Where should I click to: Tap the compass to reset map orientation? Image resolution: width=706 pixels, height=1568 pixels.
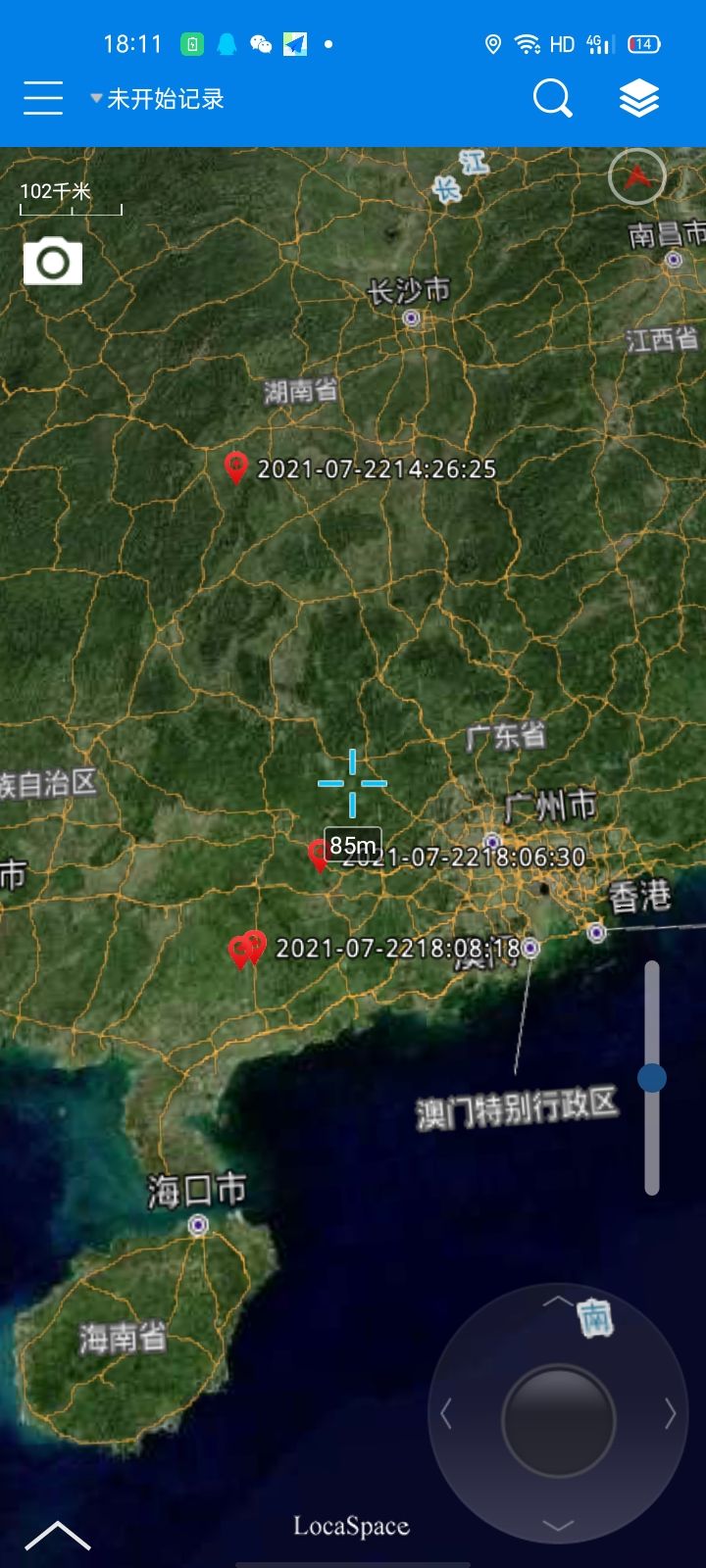[x=638, y=176]
